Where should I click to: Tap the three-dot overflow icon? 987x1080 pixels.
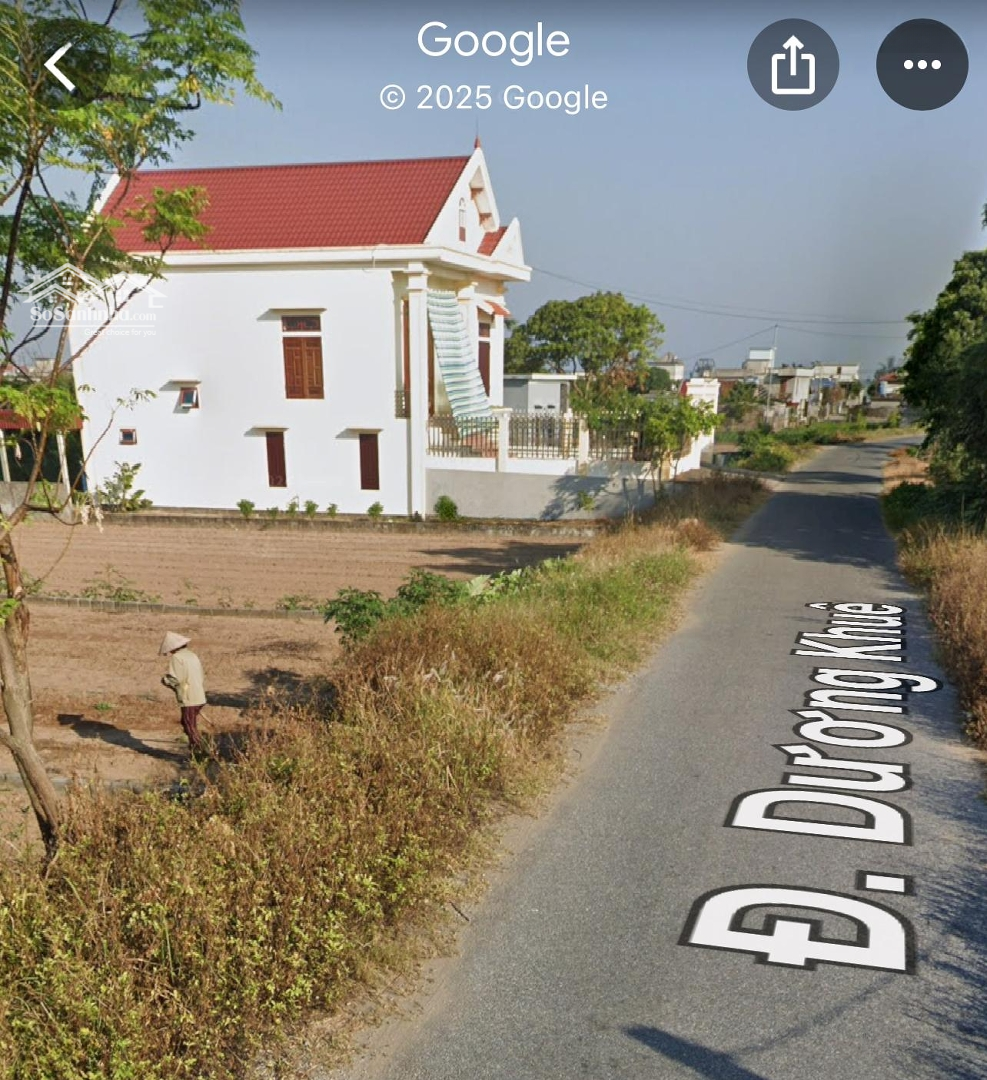click(x=922, y=64)
